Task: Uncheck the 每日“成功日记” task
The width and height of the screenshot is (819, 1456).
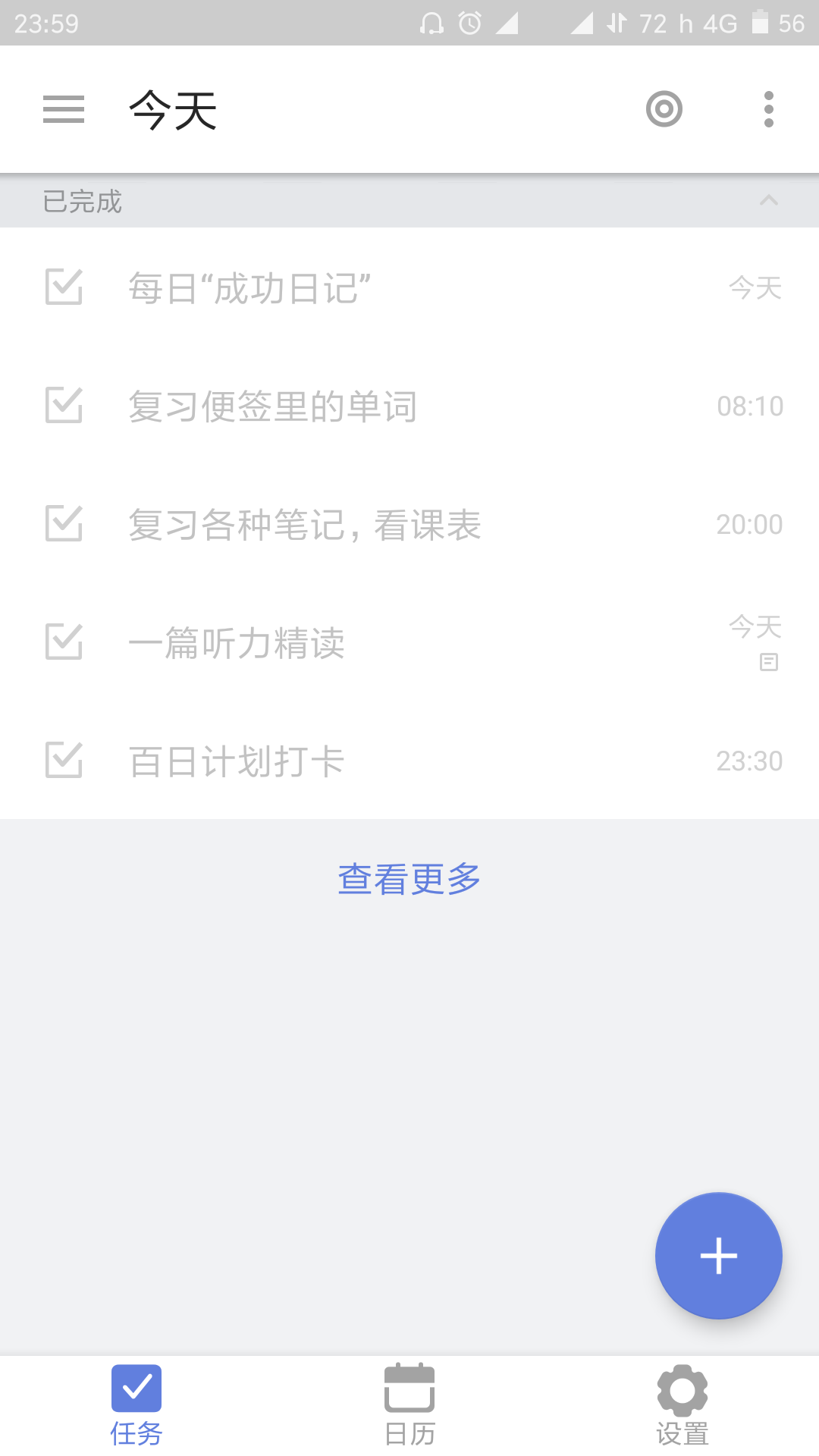Action: point(64,287)
